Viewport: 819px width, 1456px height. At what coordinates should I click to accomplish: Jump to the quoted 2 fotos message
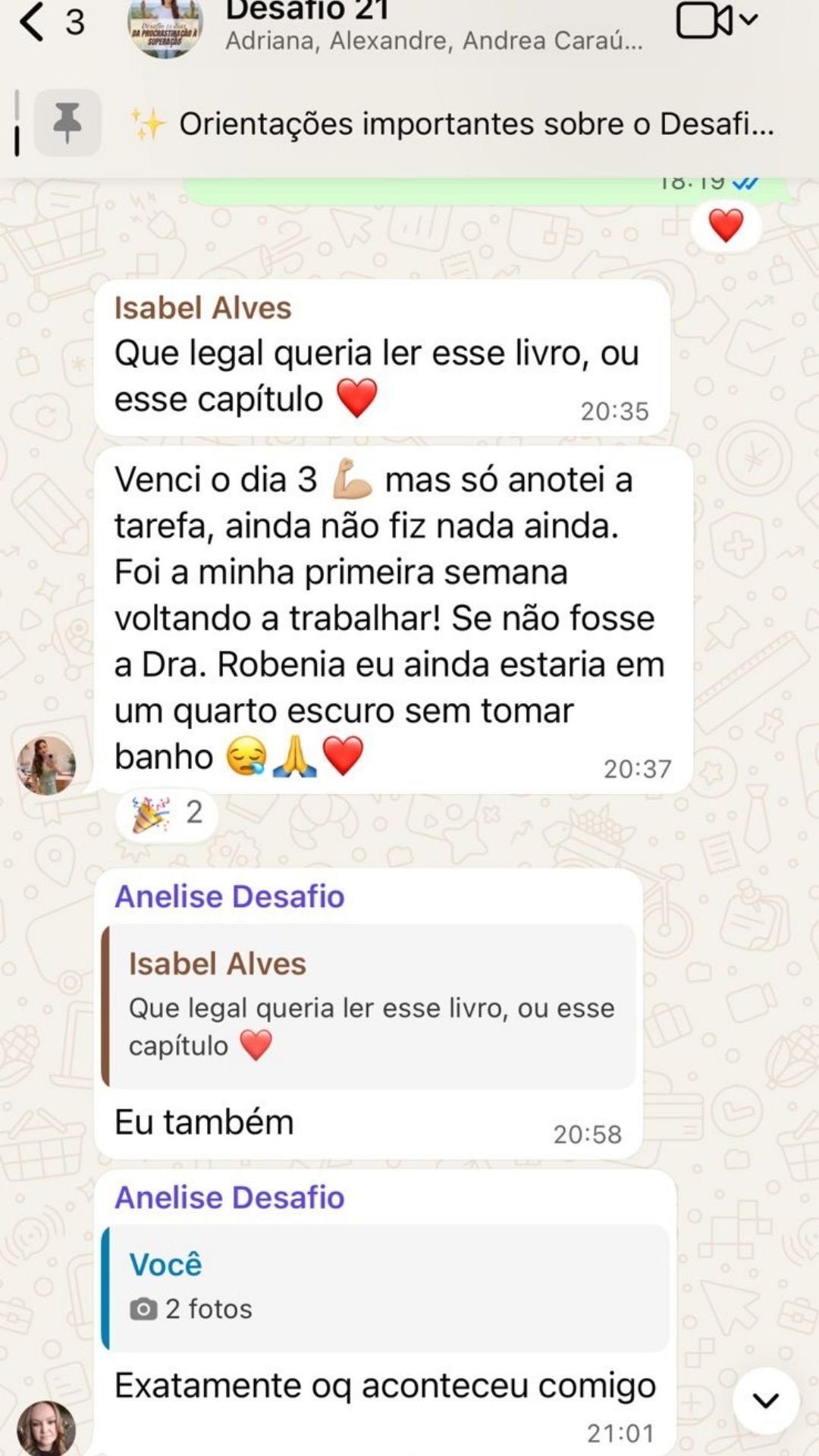click(x=385, y=1287)
